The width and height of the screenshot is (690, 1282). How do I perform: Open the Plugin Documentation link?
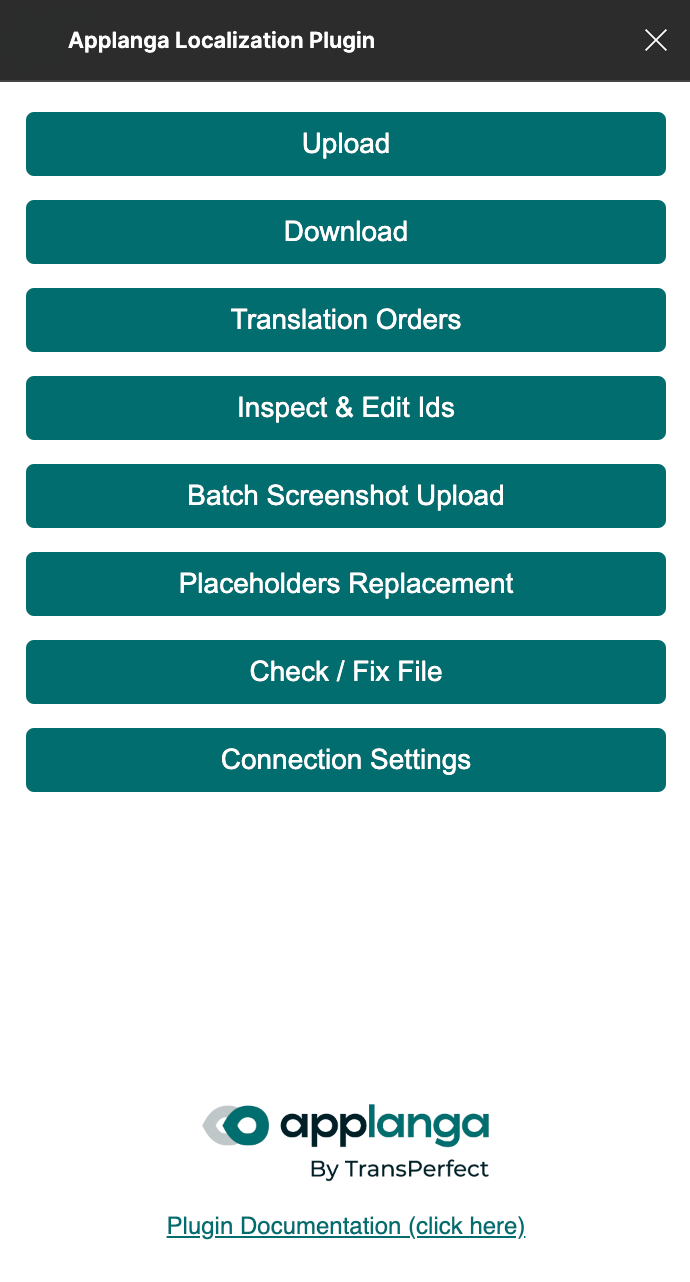pos(346,1226)
